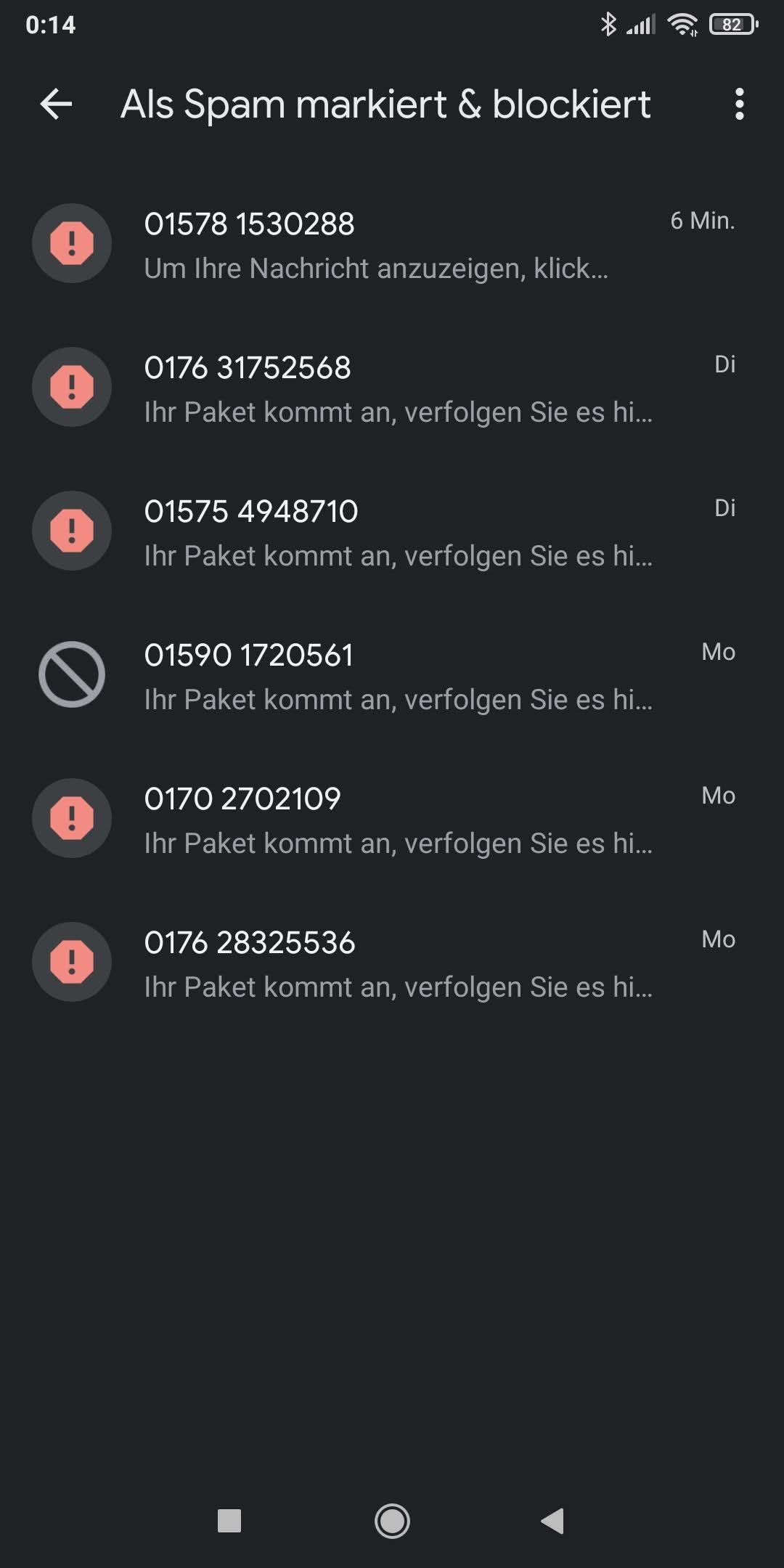Open spam conversation from 0176 31752568

coord(392,388)
